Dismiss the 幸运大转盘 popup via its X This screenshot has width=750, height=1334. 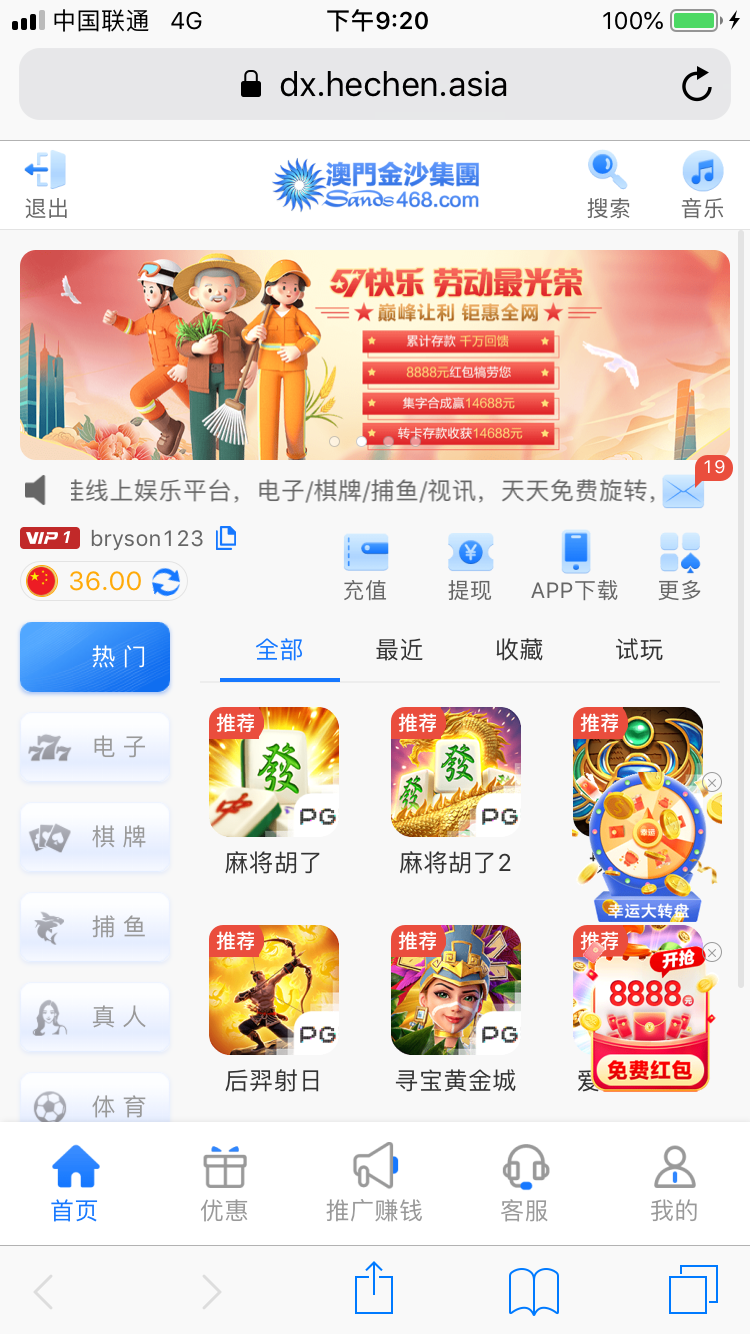(712, 781)
